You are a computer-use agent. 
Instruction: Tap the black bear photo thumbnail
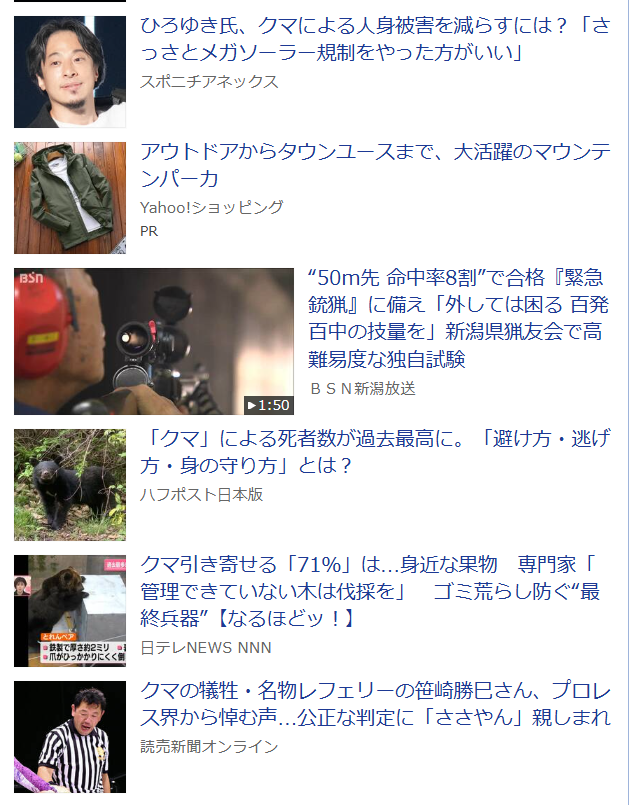[70, 485]
